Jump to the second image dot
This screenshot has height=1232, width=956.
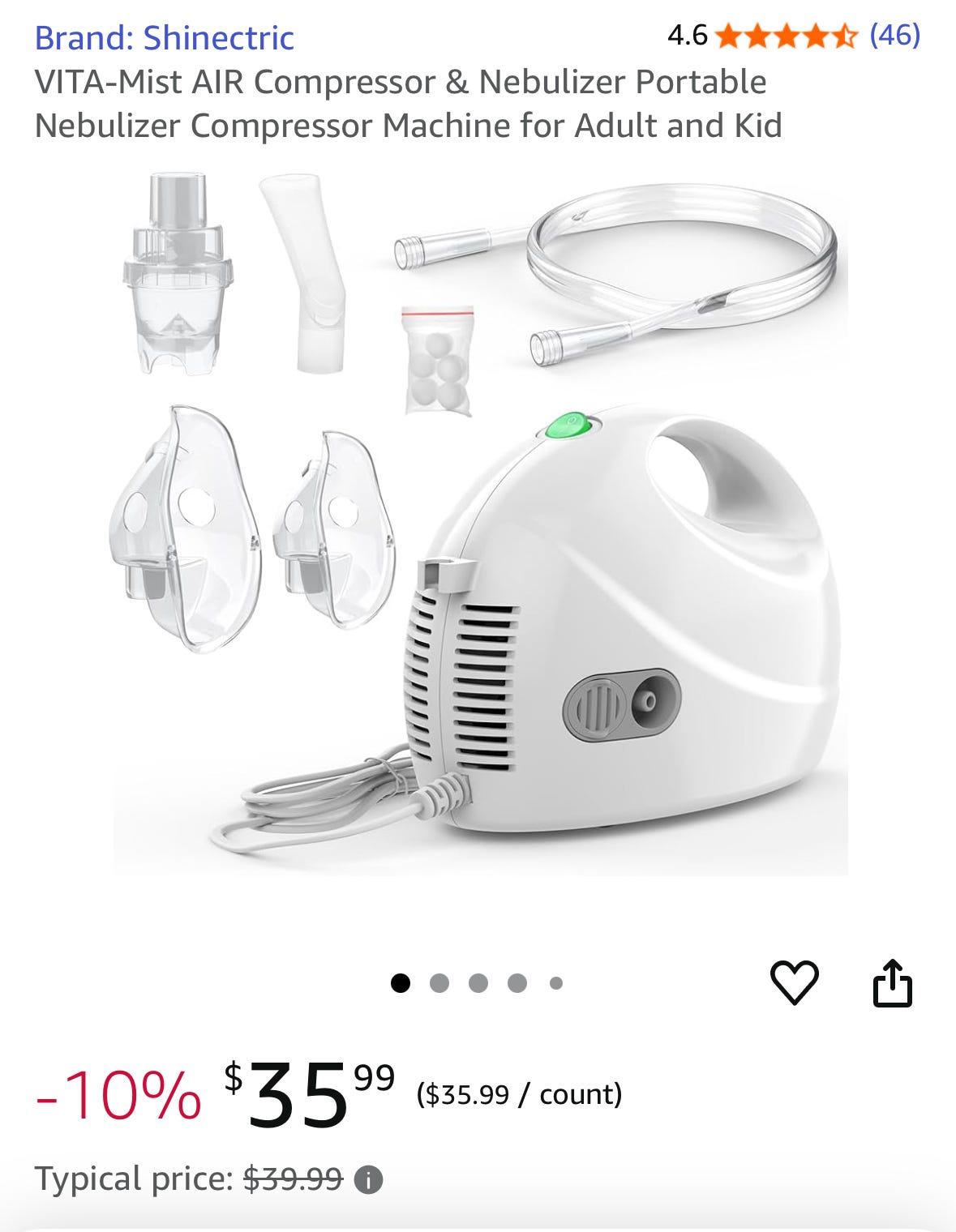(x=439, y=983)
